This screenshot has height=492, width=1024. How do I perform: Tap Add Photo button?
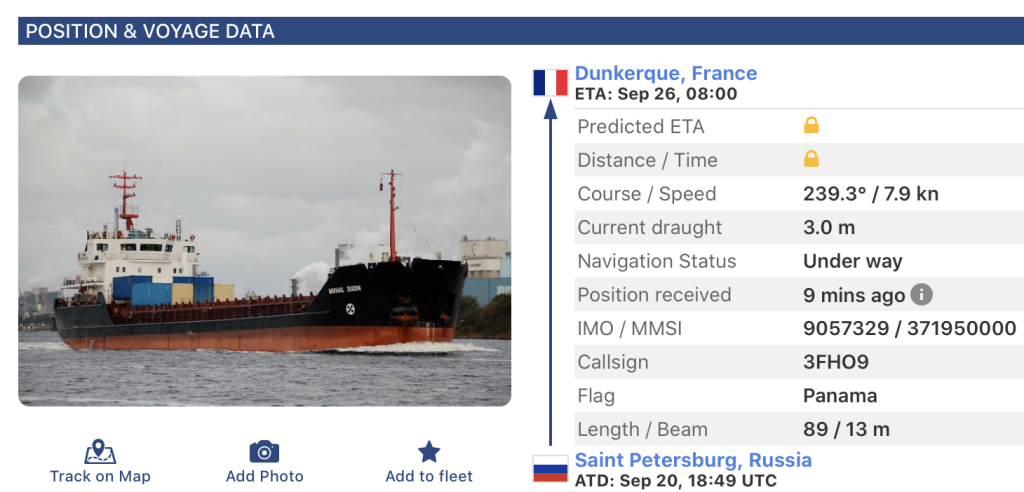point(264,462)
